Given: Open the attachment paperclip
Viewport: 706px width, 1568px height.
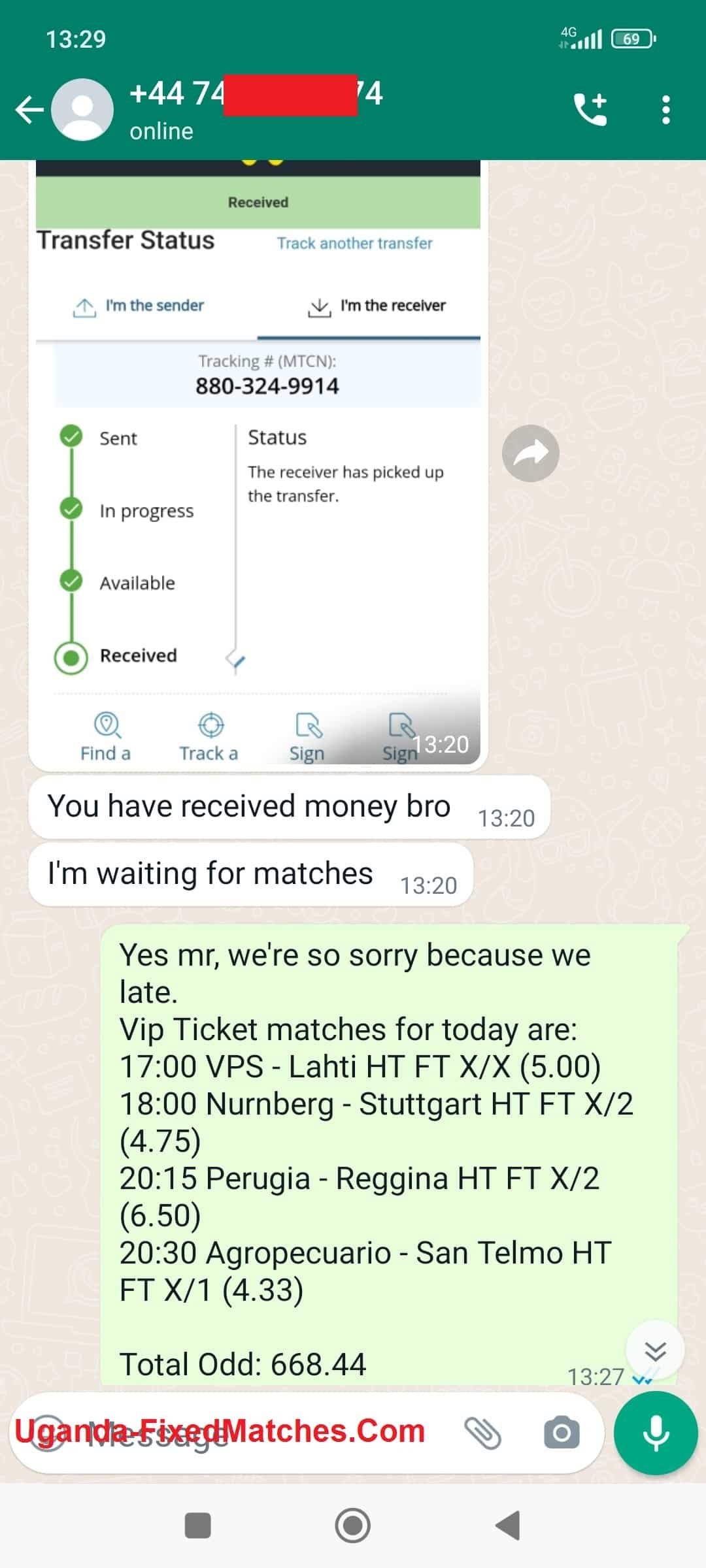Looking at the screenshot, I should (482, 1433).
